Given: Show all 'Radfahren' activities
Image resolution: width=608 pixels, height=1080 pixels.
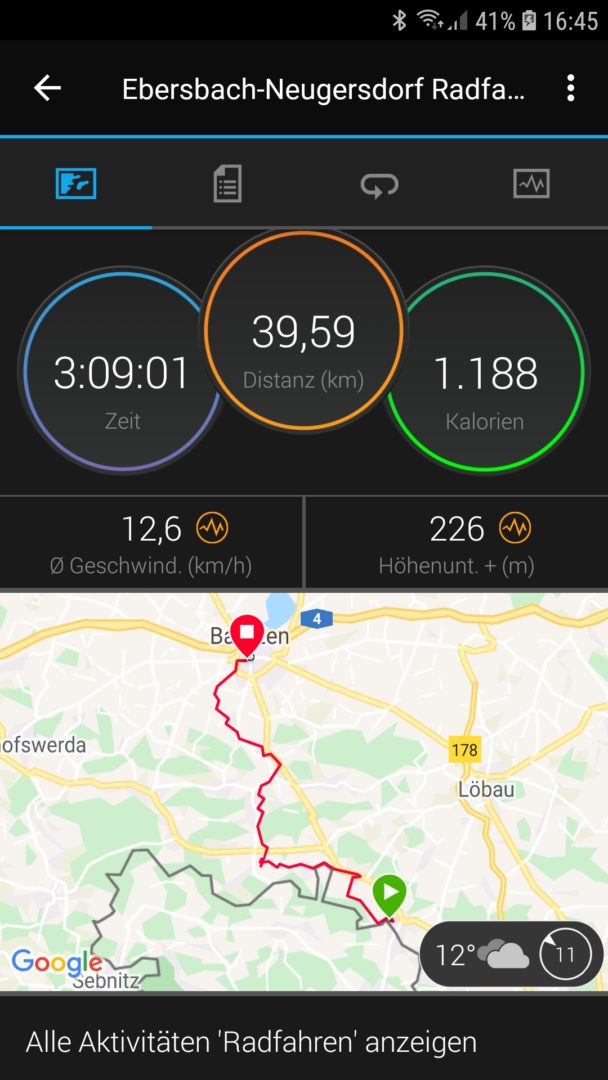Looking at the screenshot, I should tap(251, 1041).
